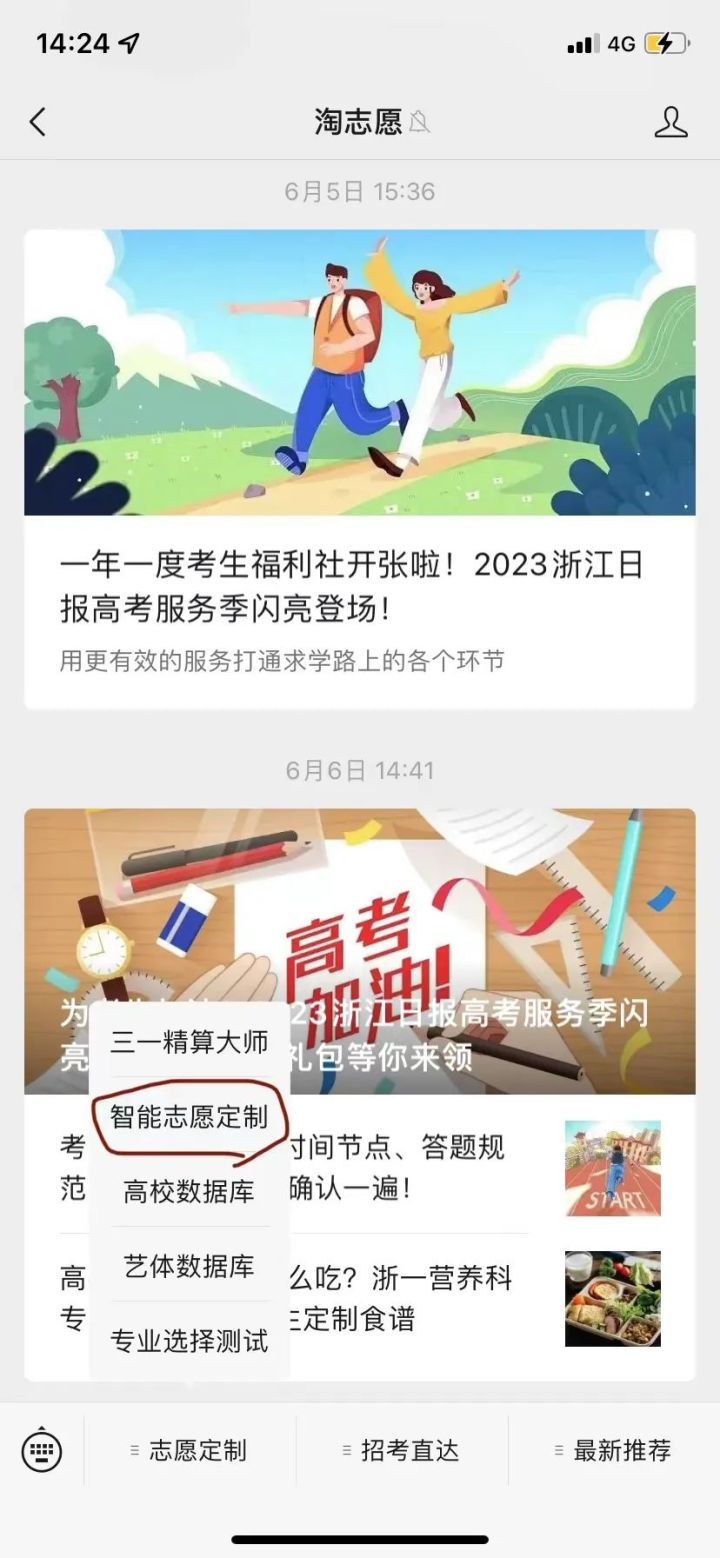The image size is (720, 1558).
Task: Open the account profile icon
Action: click(x=671, y=122)
